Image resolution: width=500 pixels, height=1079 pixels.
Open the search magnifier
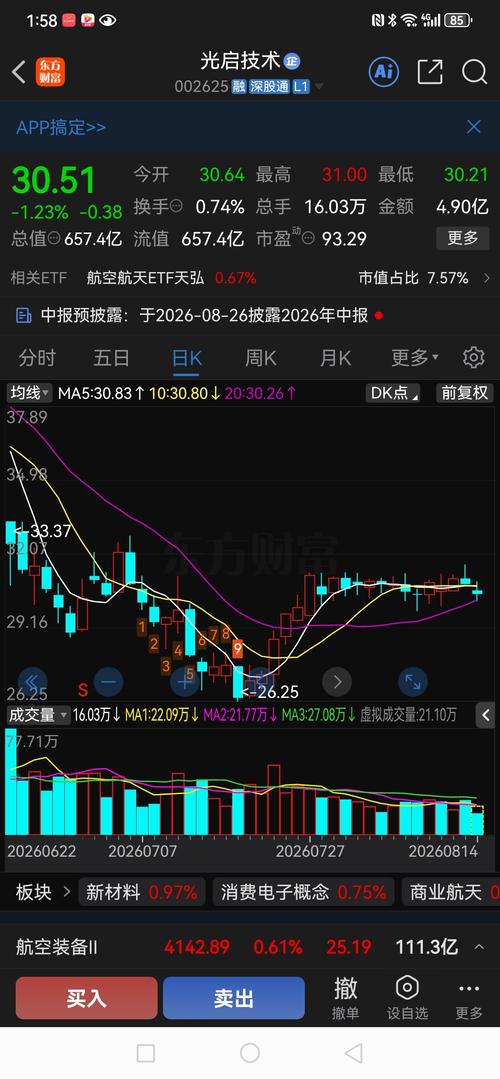tap(475, 72)
